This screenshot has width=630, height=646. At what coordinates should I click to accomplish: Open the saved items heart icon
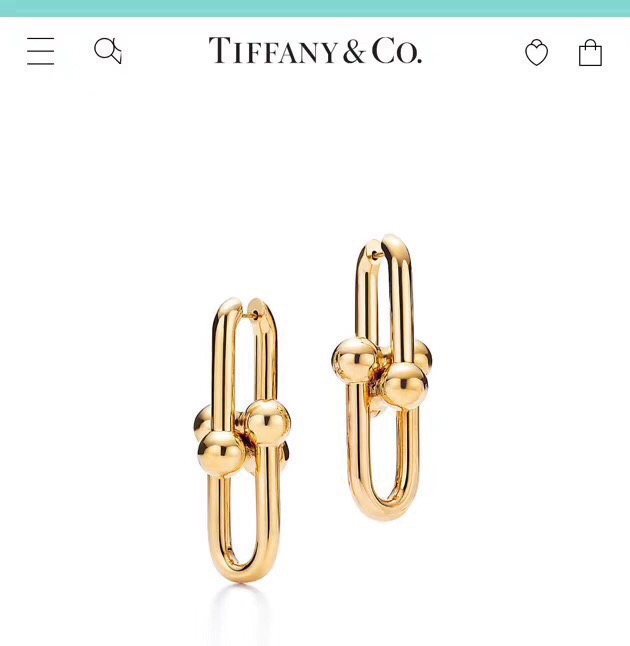click(x=537, y=52)
